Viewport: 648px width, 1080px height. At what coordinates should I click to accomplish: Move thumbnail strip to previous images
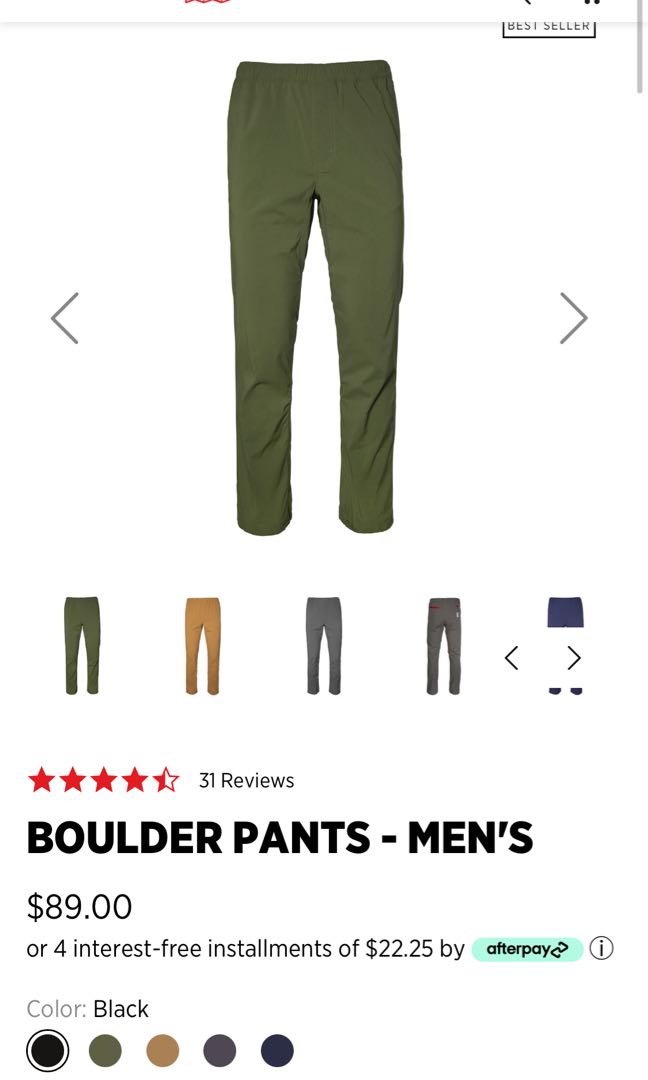pyautogui.click(x=512, y=658)
